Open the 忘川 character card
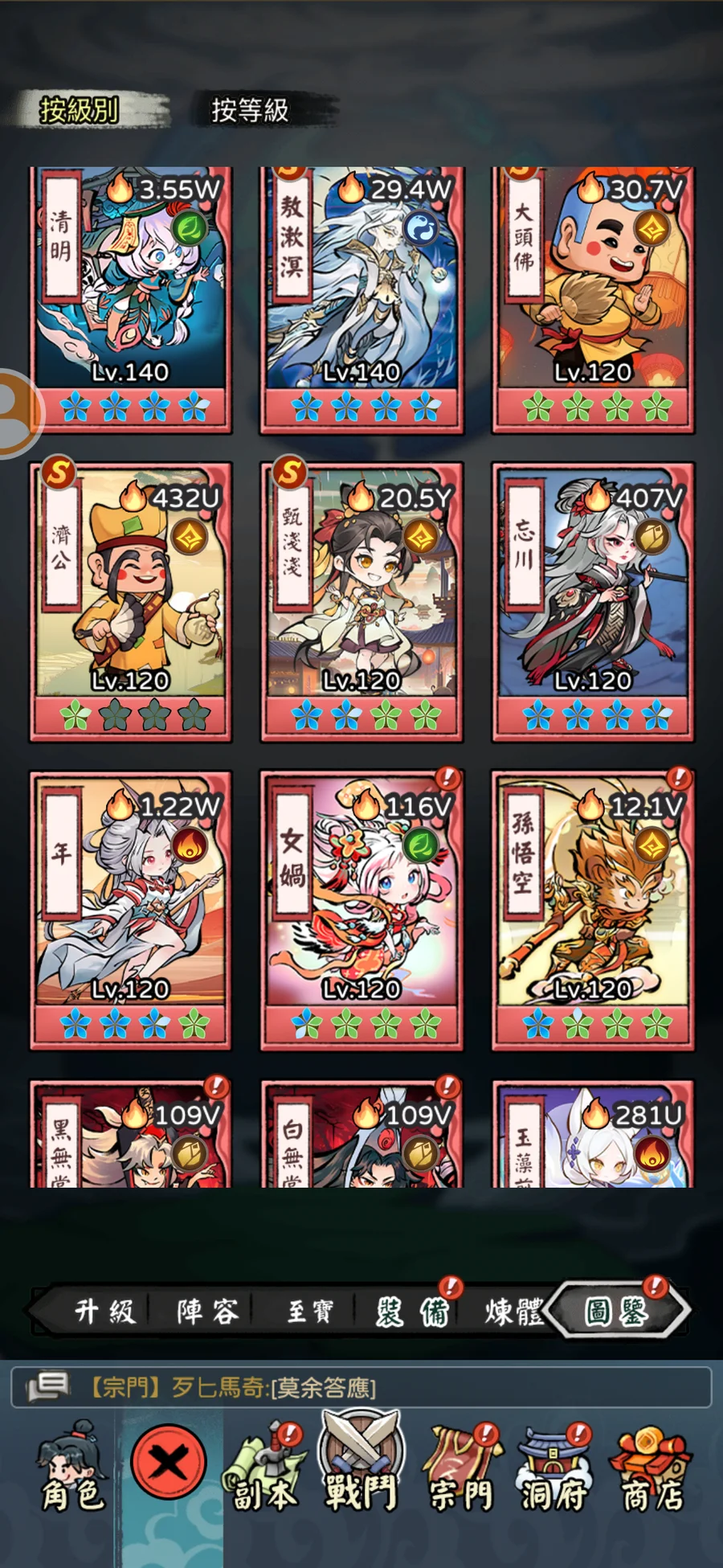This screenshot has width=723, height=1568. click(593, 601)
